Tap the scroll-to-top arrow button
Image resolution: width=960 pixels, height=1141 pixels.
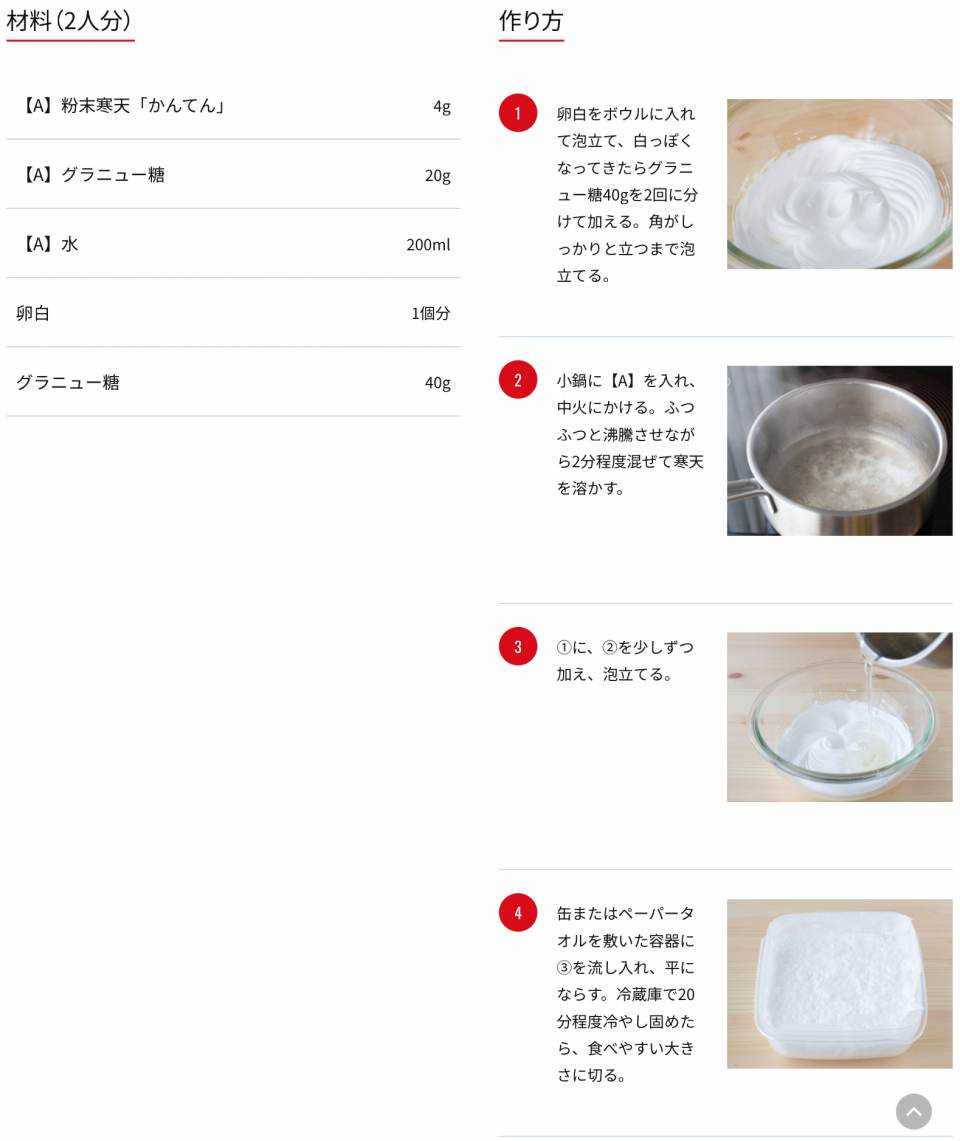pyautogui.click(x=913, y=1111)
